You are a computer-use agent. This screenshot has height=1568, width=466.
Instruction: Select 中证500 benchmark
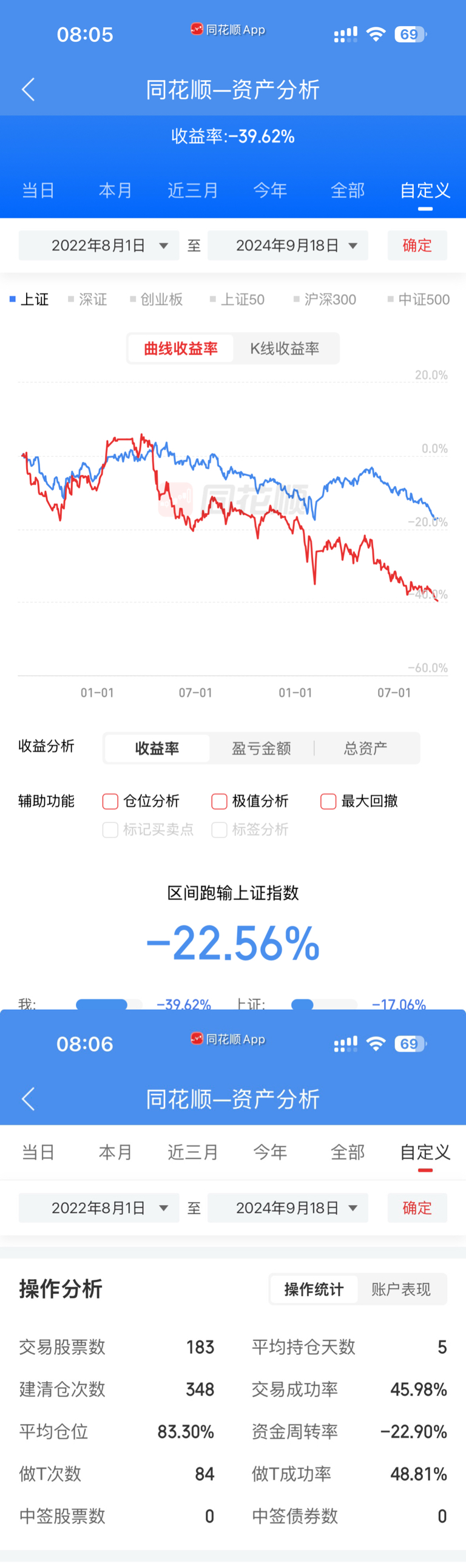click(x=419, y=300)
